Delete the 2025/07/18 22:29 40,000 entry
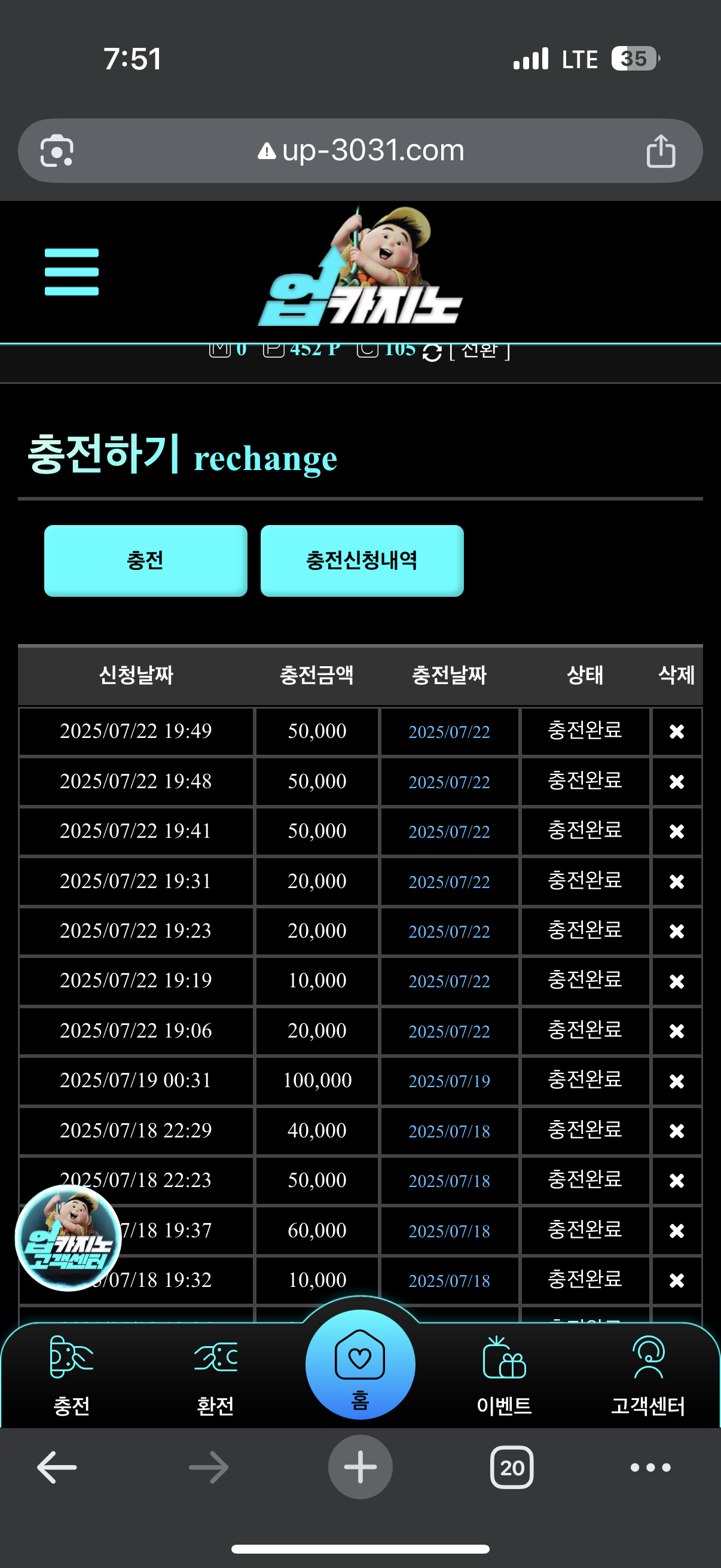 pos(676,1130)
